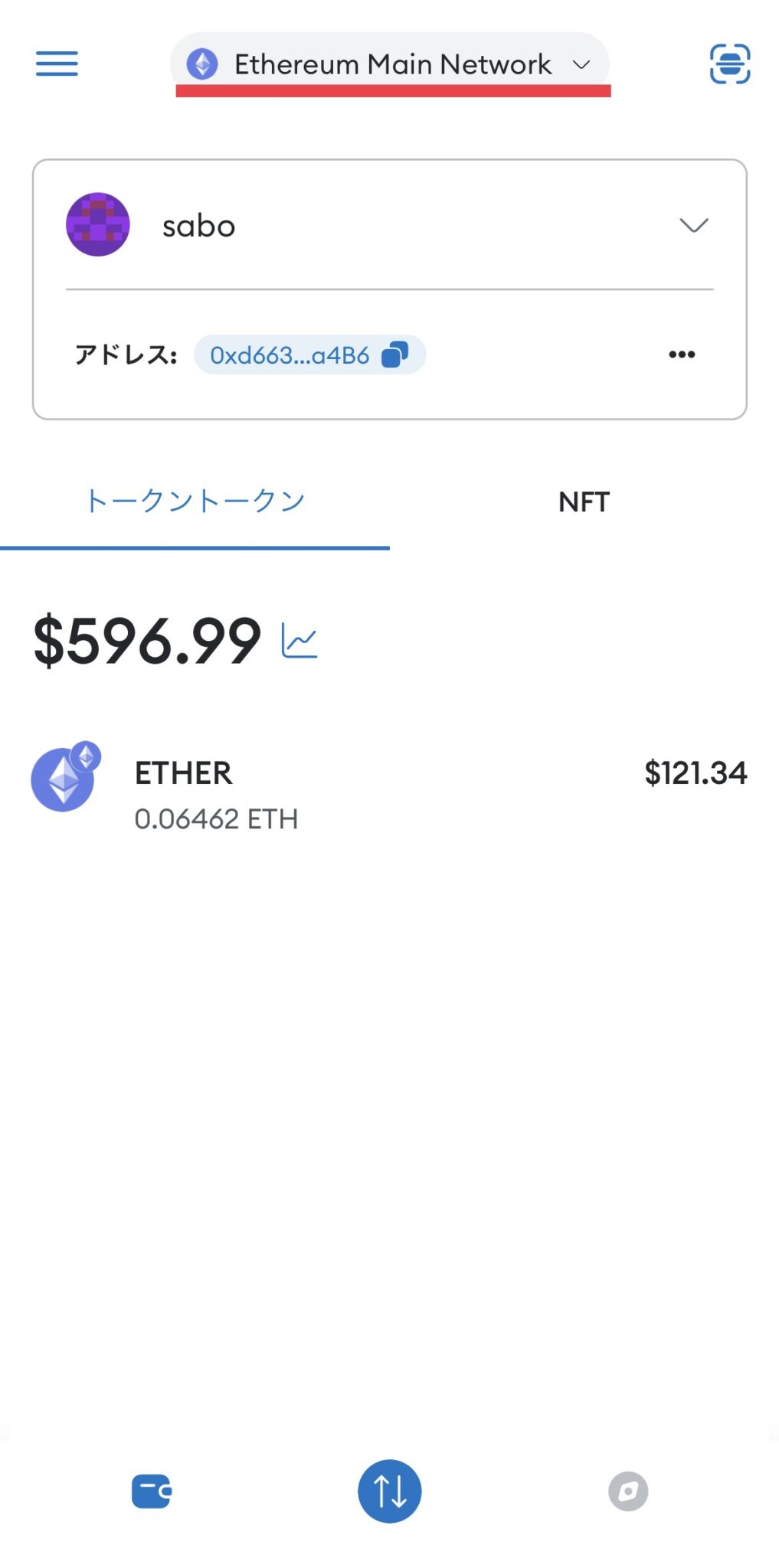The image size is (779, 1568).
Task: Expand the sabo account selector
Action: (x=693, y=225)
